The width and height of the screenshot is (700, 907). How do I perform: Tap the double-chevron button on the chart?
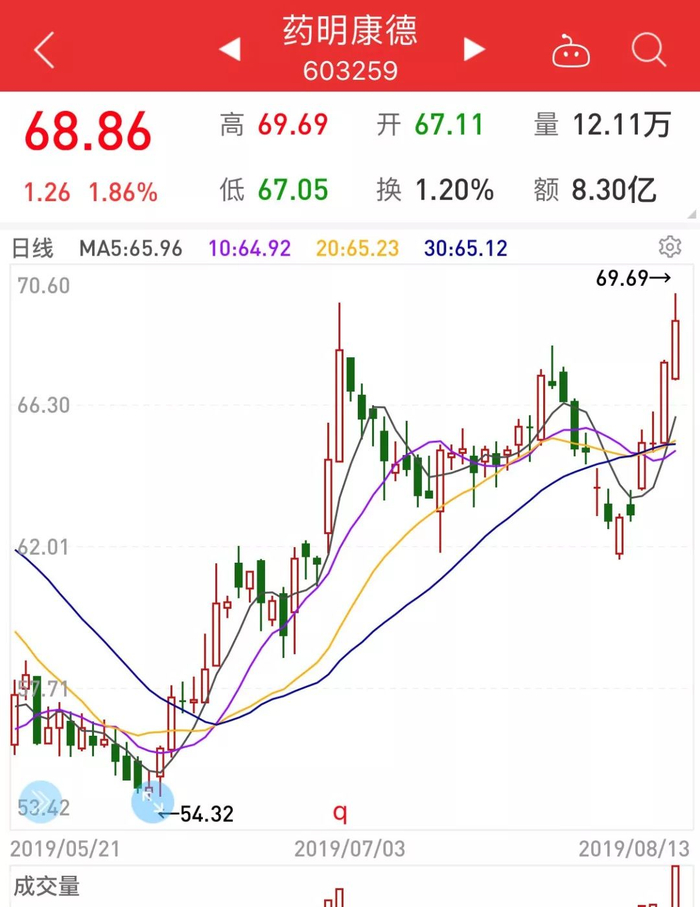coord(42,802)
